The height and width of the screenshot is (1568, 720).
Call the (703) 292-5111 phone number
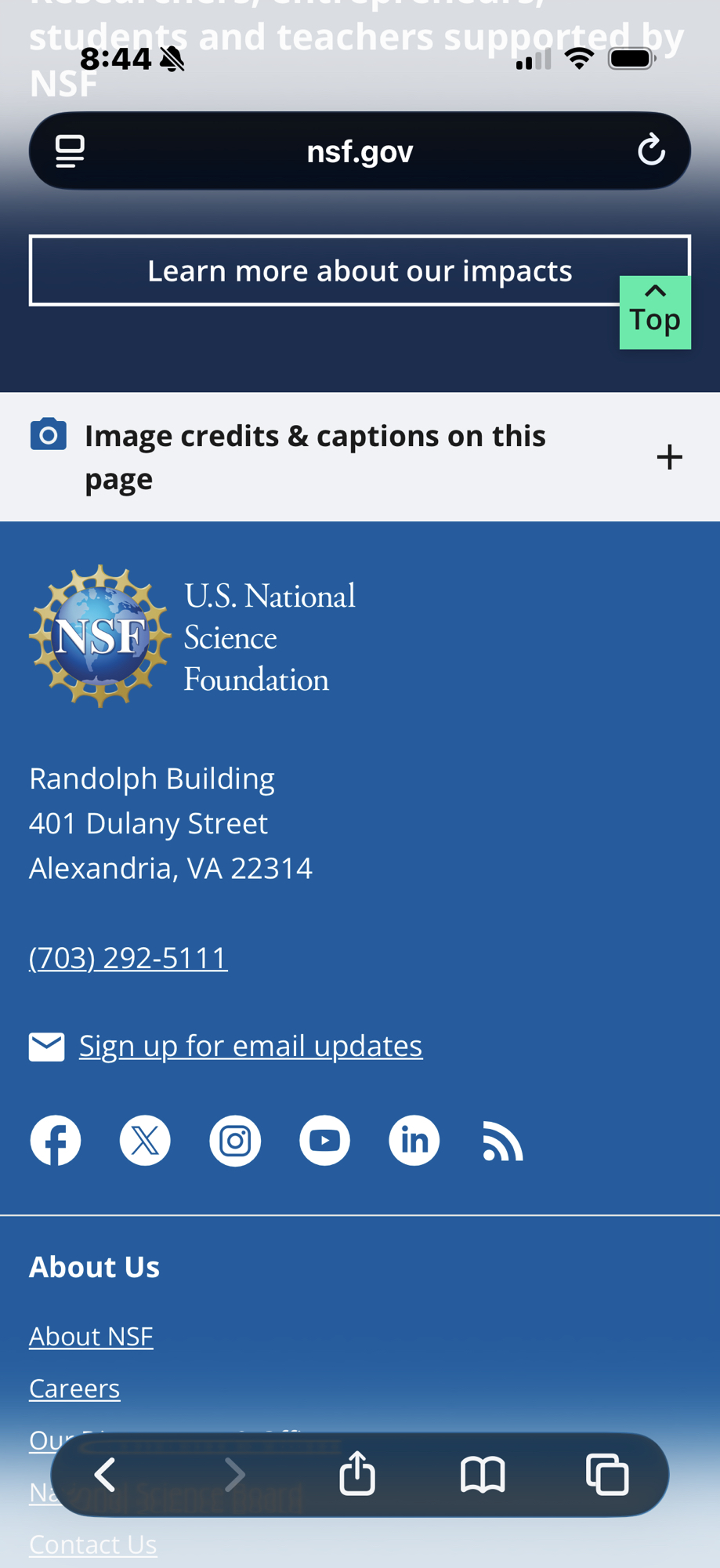(x=128, y=957)
